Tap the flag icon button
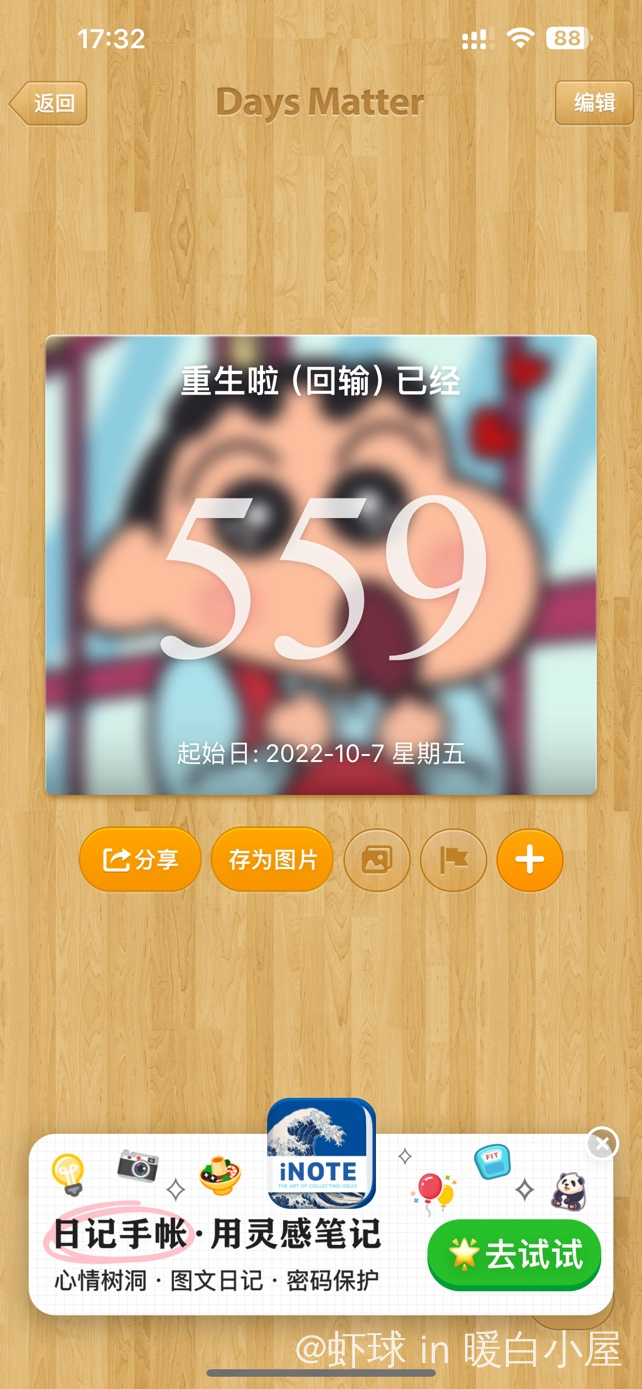 453,859
